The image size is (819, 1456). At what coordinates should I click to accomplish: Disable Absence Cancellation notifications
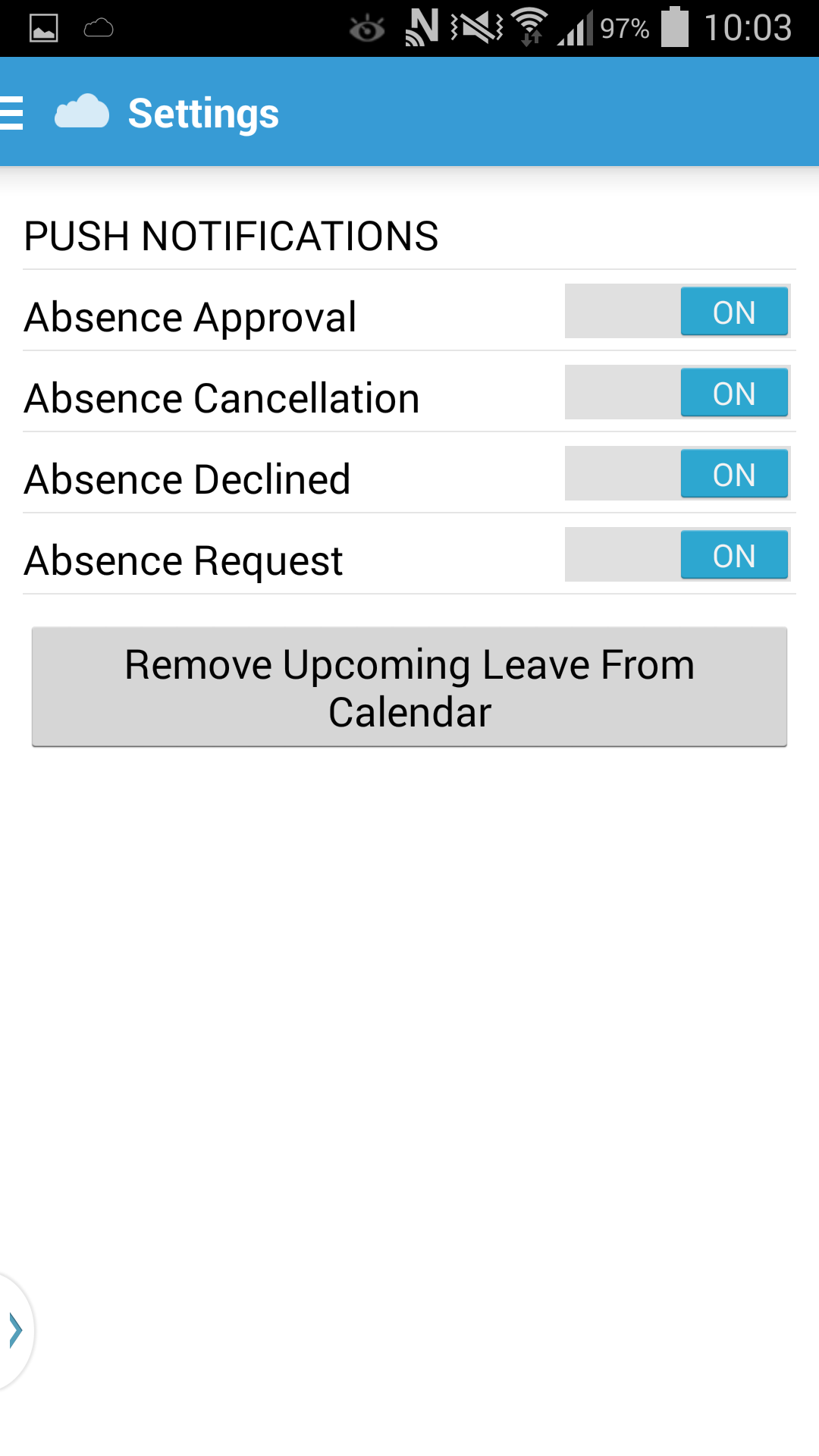click(x=677, y=393)
